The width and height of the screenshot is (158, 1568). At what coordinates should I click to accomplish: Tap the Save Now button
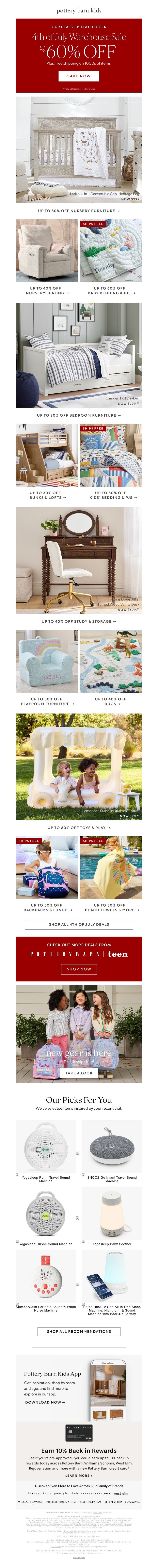(x=79, y=76)
